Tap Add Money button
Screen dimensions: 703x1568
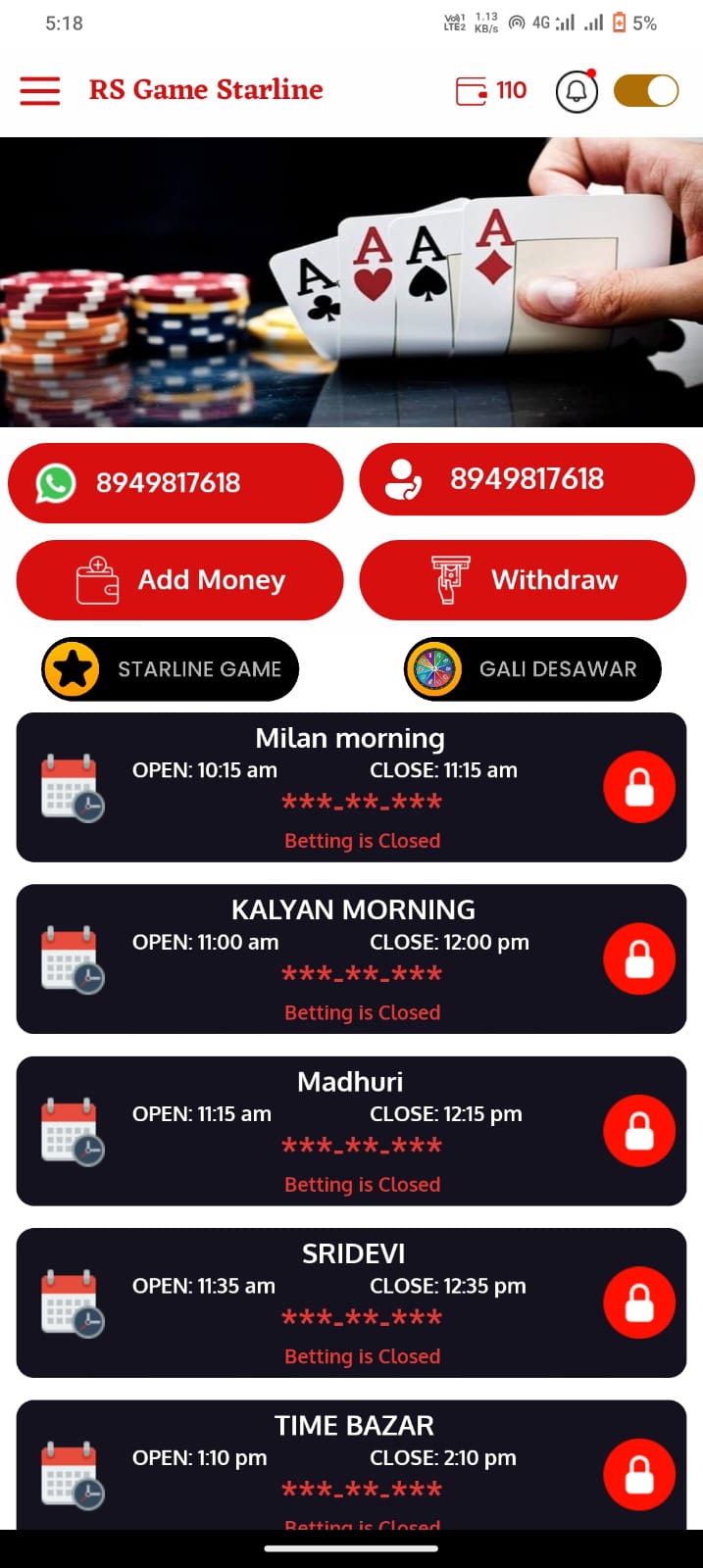[x=180, y=580]
